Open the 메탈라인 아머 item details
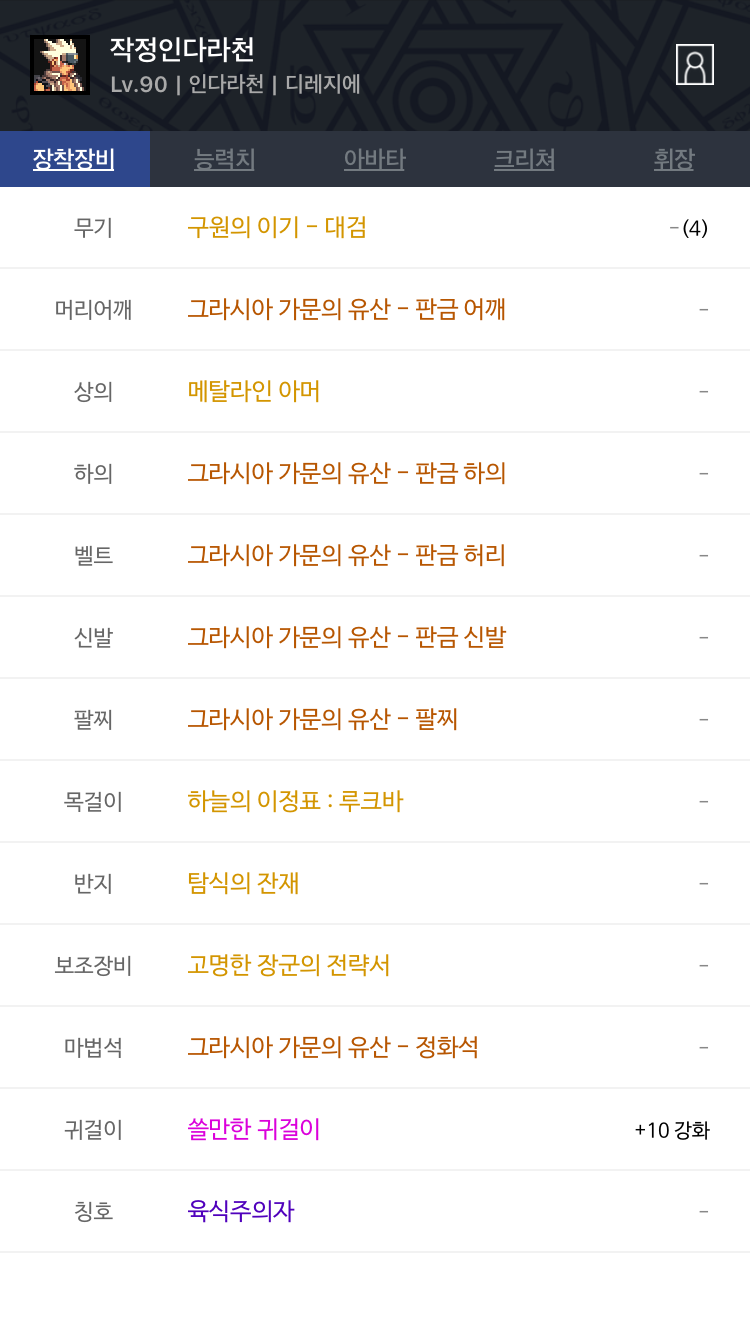750x1334 pixels. pyautogui.click(x=254, y=391)
